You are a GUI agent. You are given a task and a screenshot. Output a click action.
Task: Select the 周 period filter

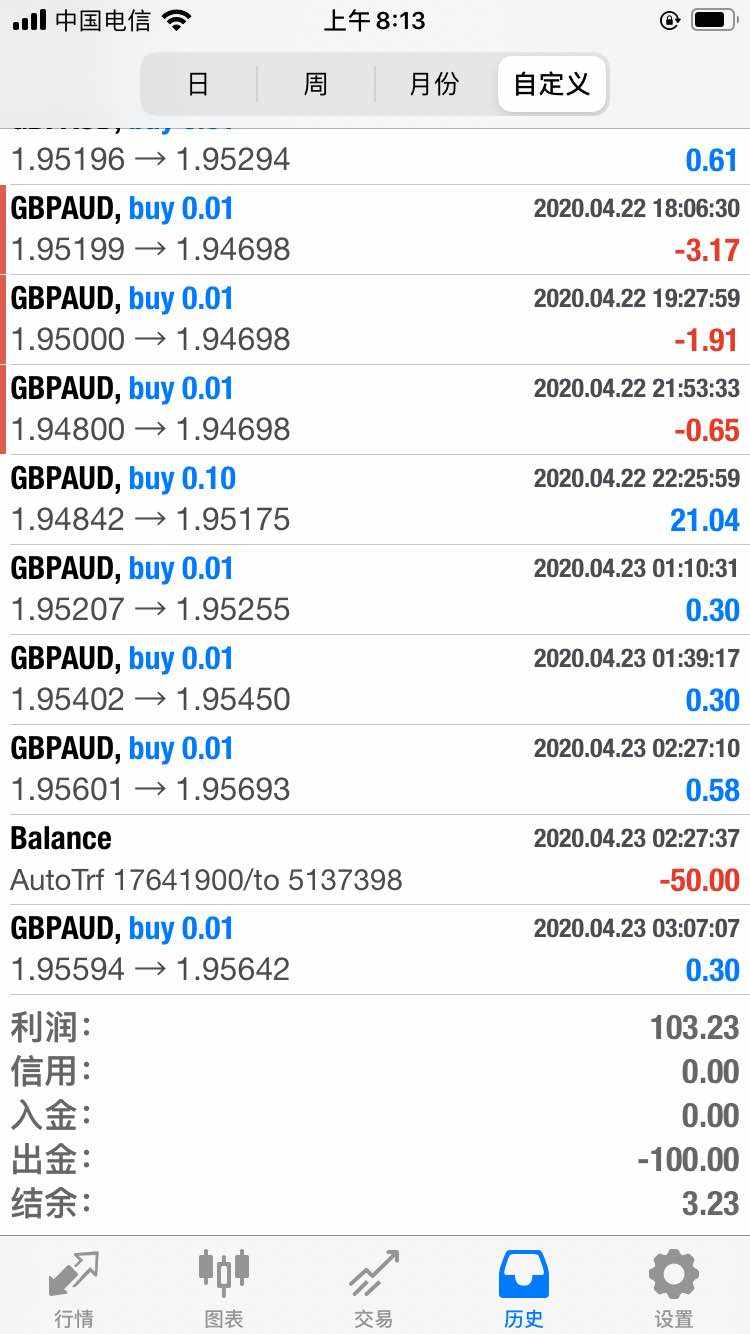pos(315,84)
